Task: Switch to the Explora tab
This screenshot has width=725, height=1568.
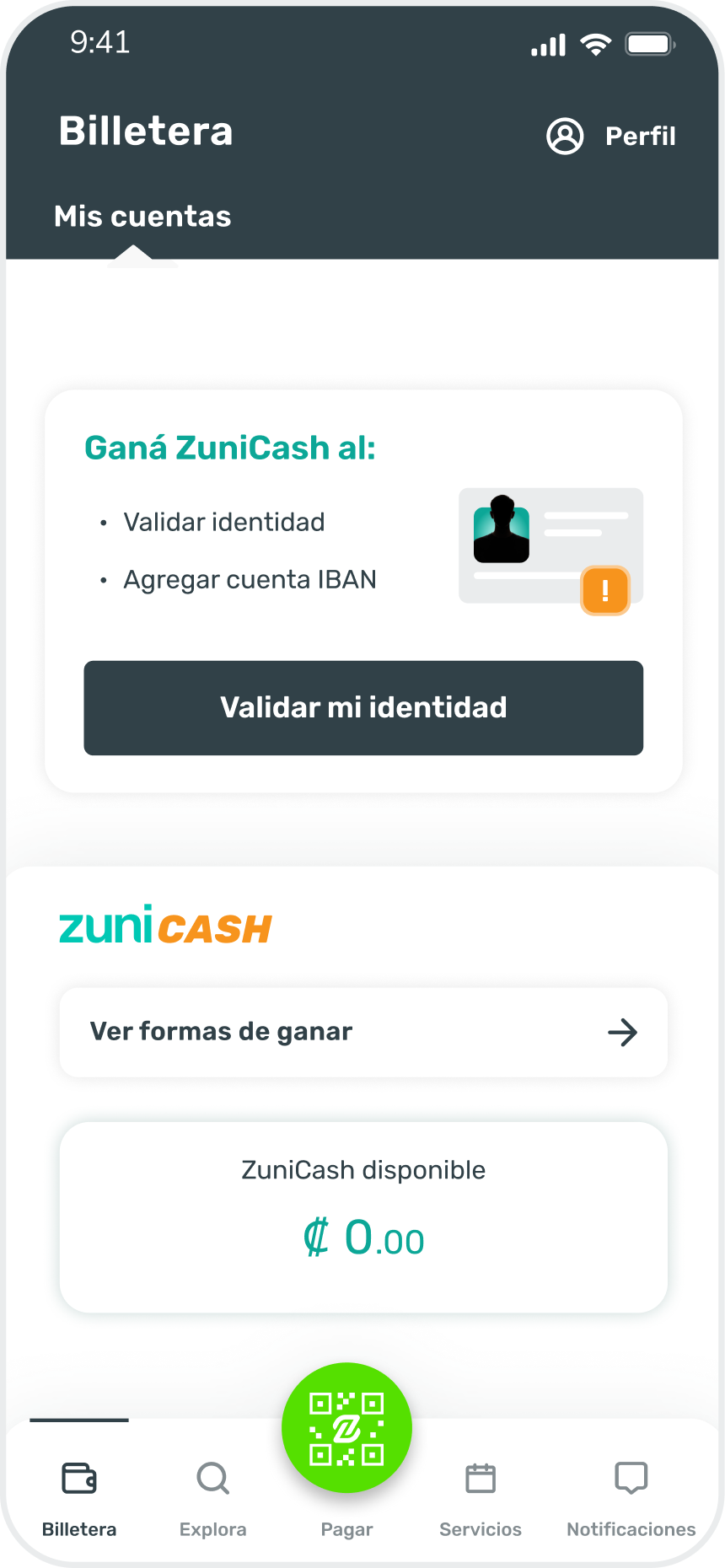Action: (x=212, y=1498)
